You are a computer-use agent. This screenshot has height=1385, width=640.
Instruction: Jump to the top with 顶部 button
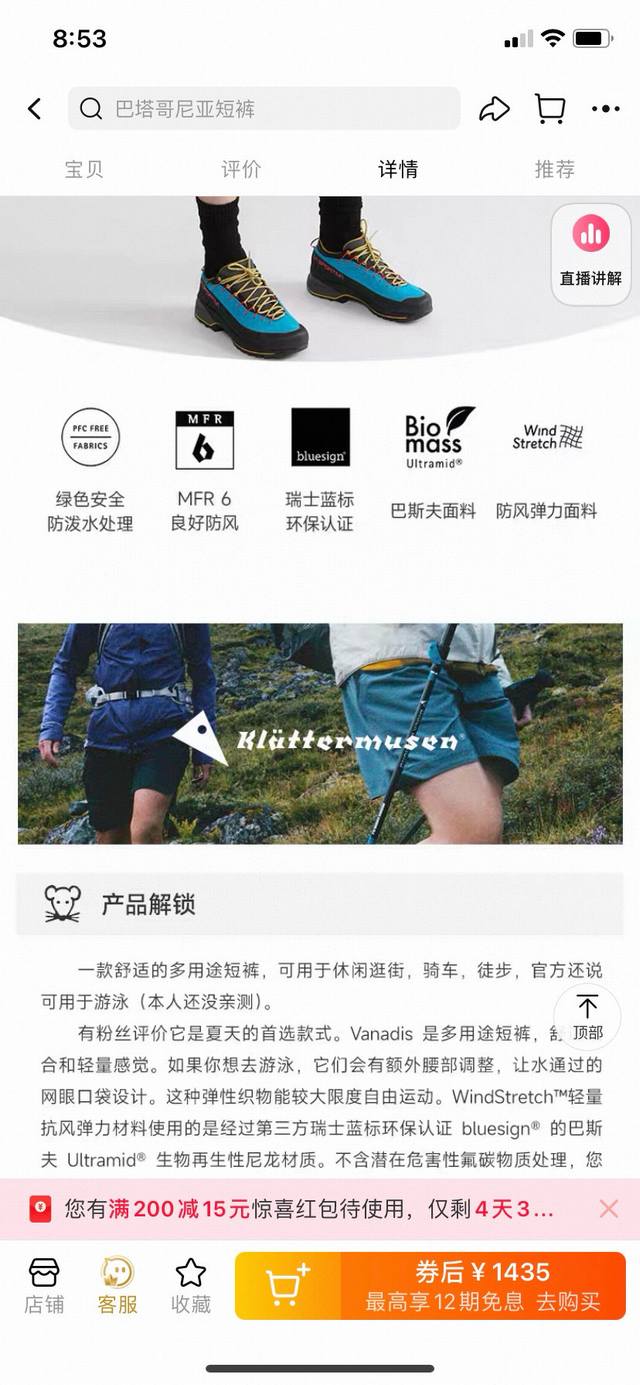[587, 1017]
